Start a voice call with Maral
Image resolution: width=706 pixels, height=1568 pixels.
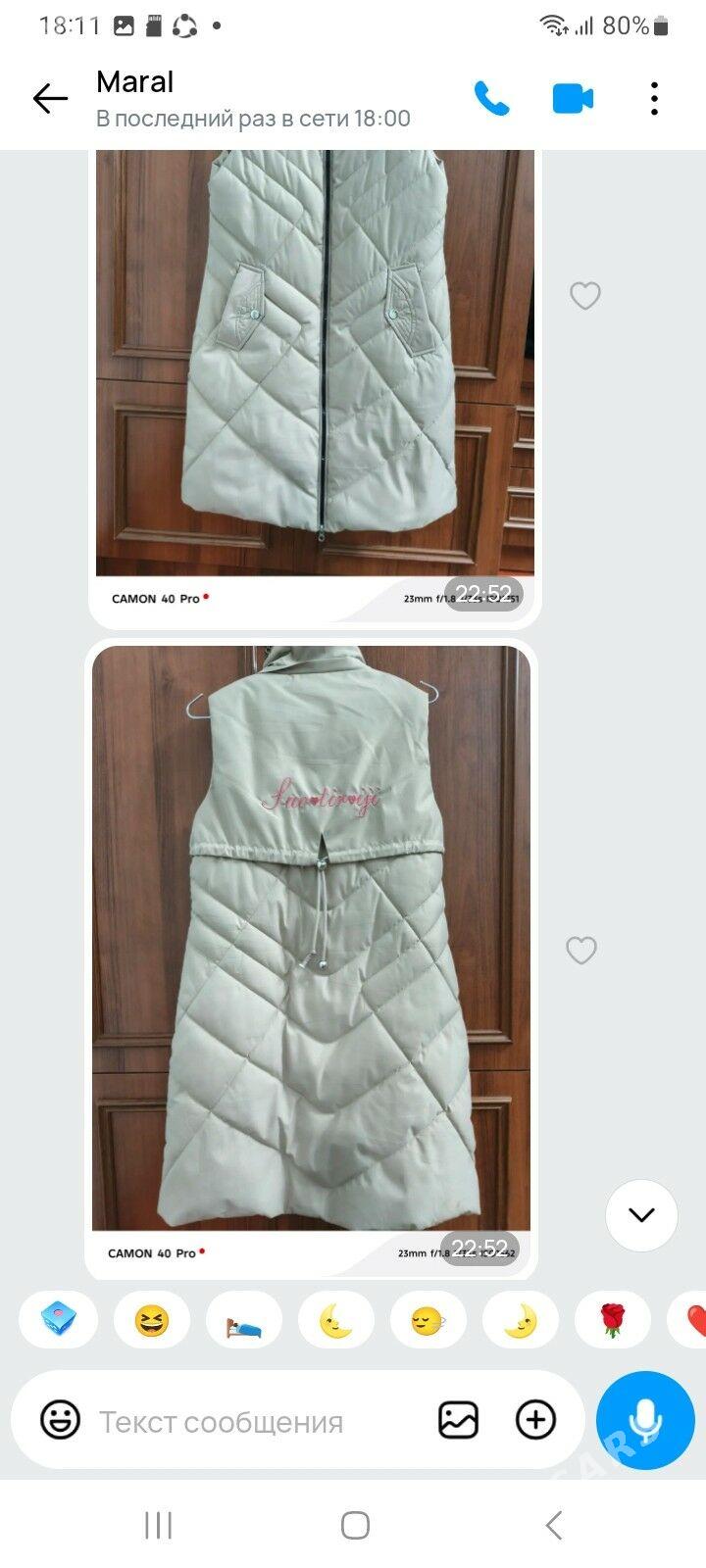pos(491,98)
